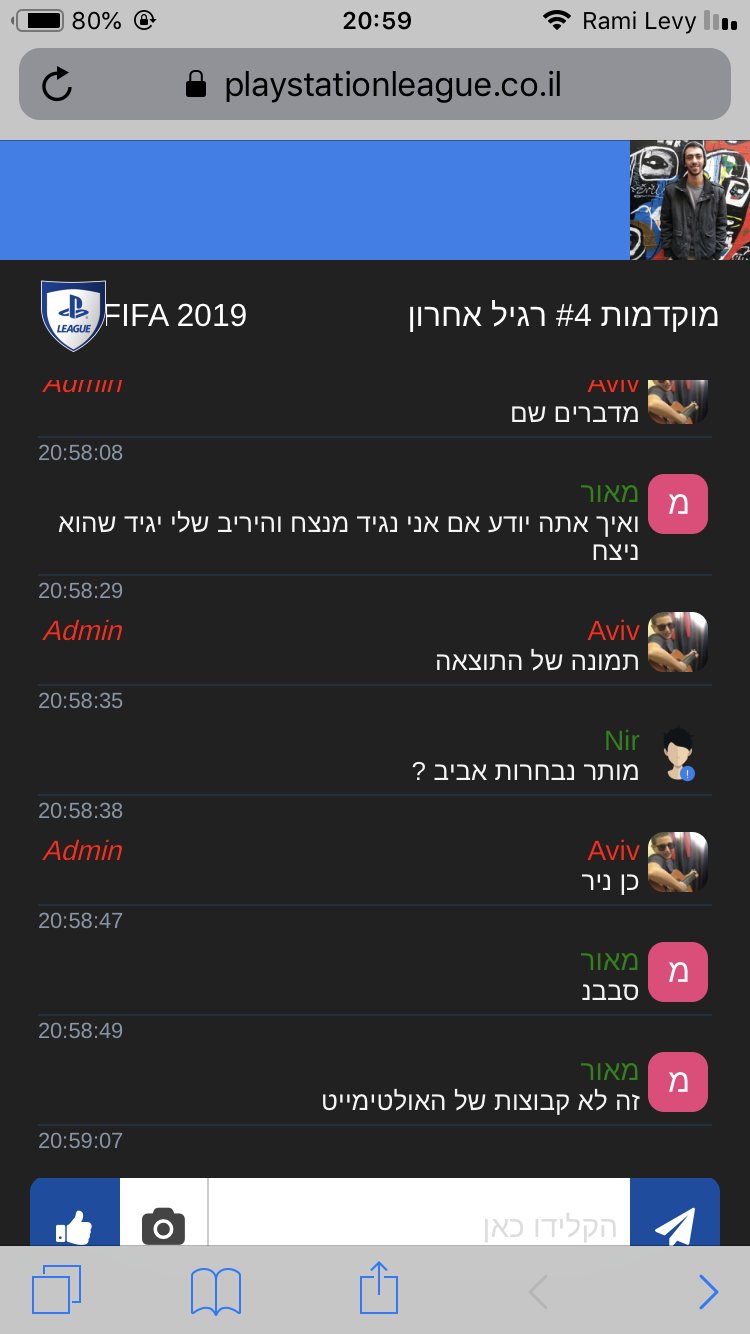
Task: Send a thumbs-up like in chat
Action: [x=75, y=1213]
